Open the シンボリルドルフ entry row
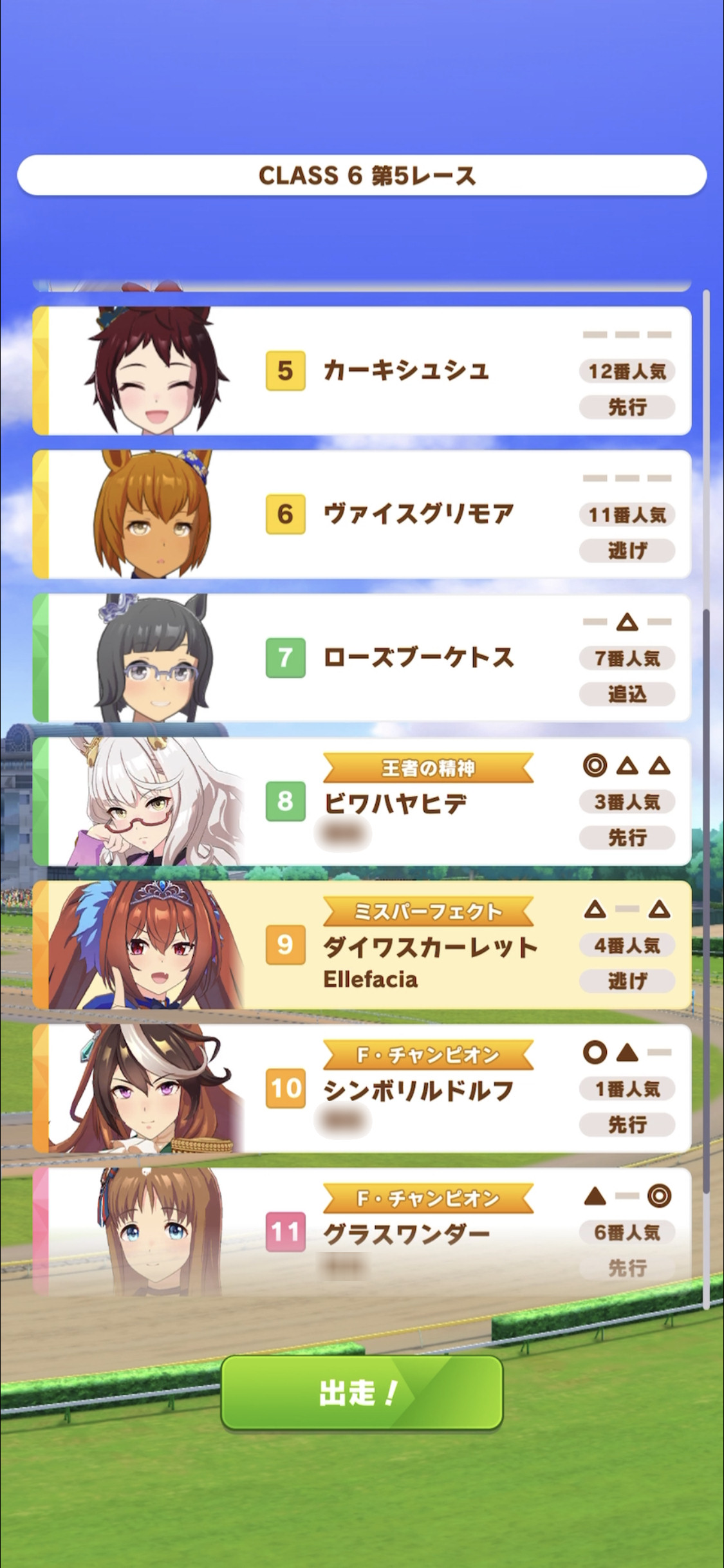 click(x=362, y=1088)
